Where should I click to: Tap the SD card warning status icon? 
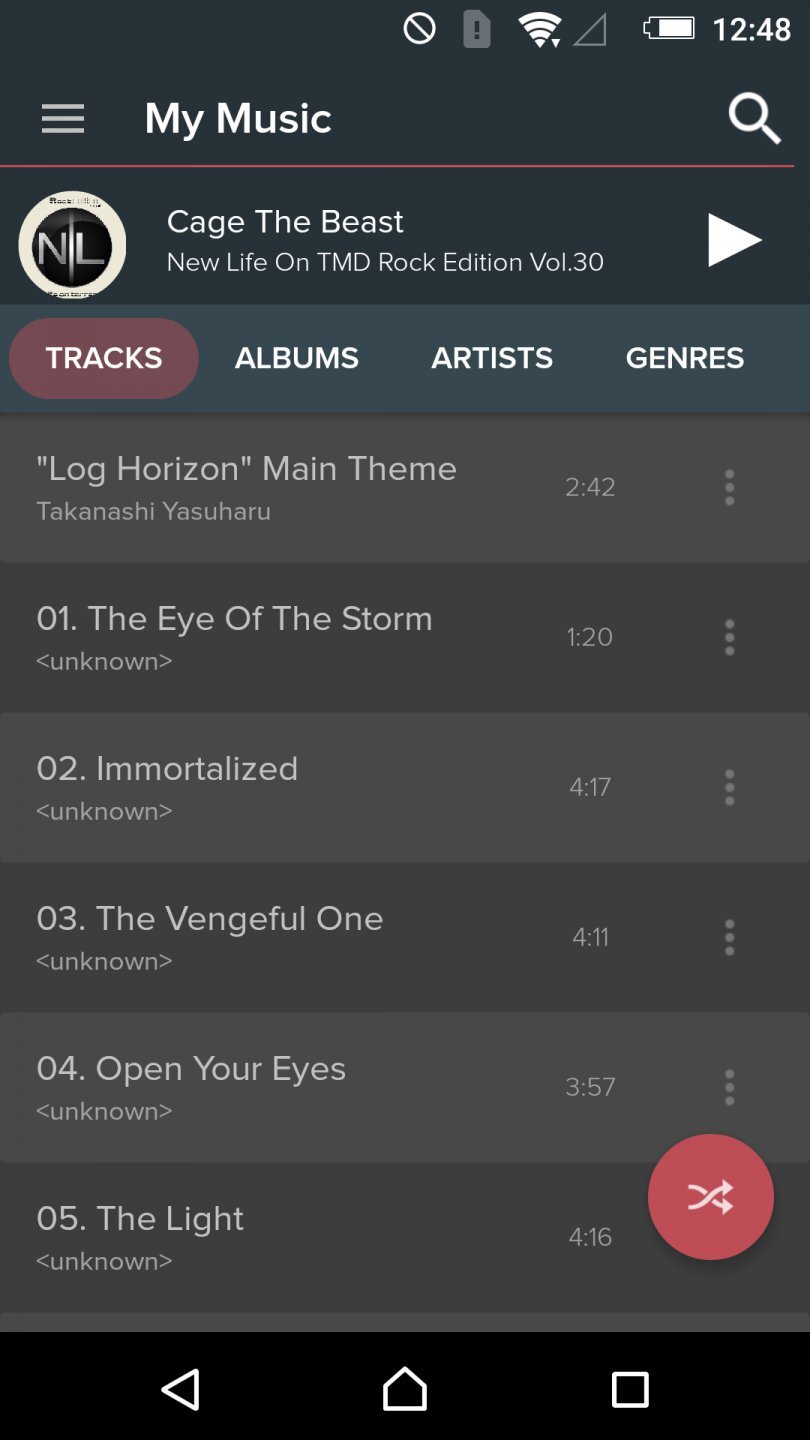pyautogui.click(x=476, y=28)
